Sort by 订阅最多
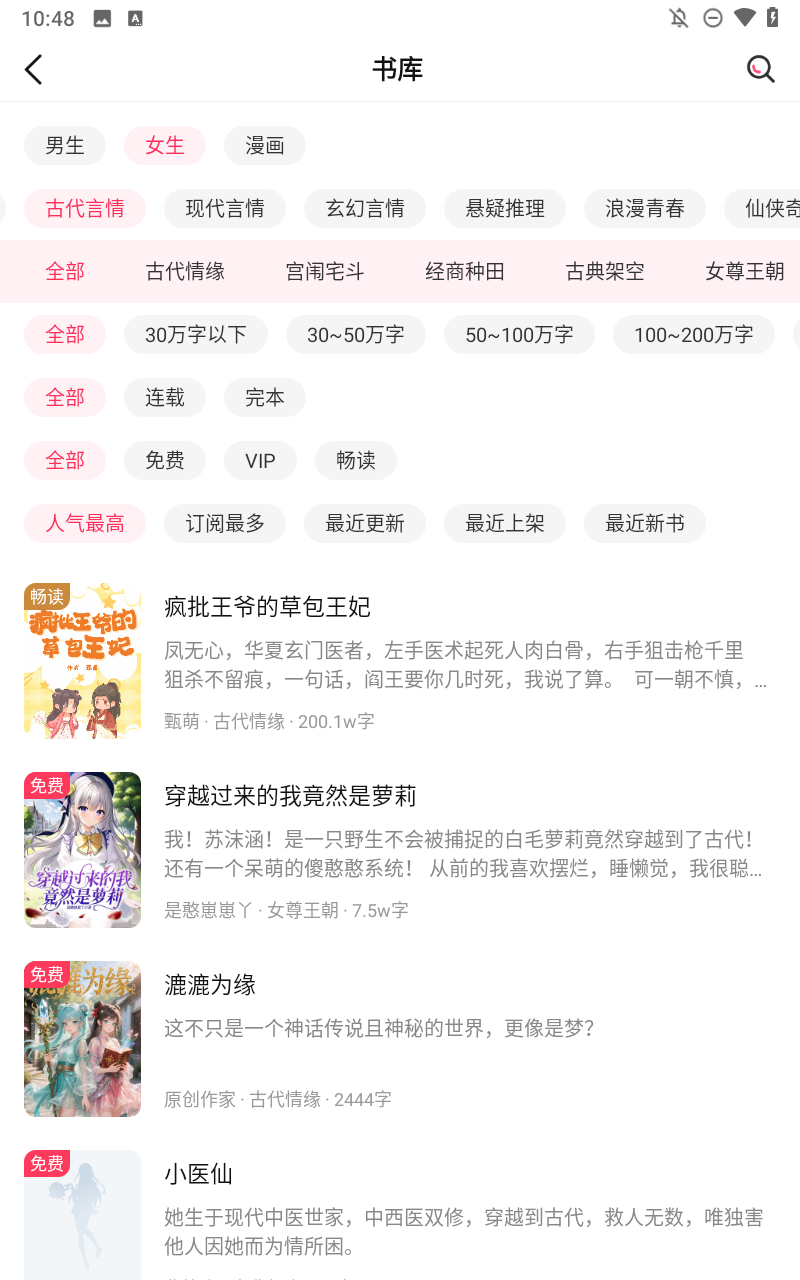Image resolution: width=800 pixels, height=1280 pixels. (225, 524)
